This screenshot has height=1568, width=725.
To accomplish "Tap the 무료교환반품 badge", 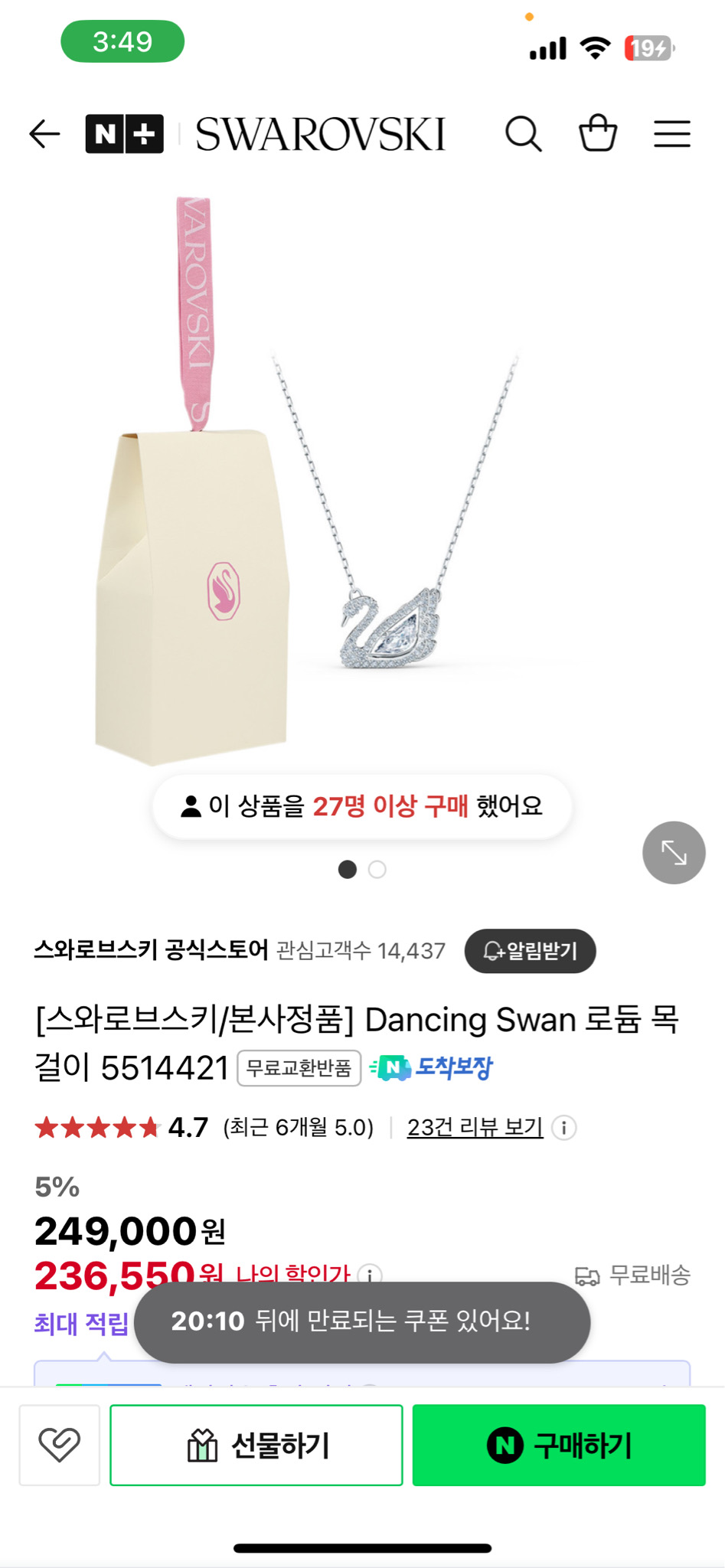I will point(299,1067).
